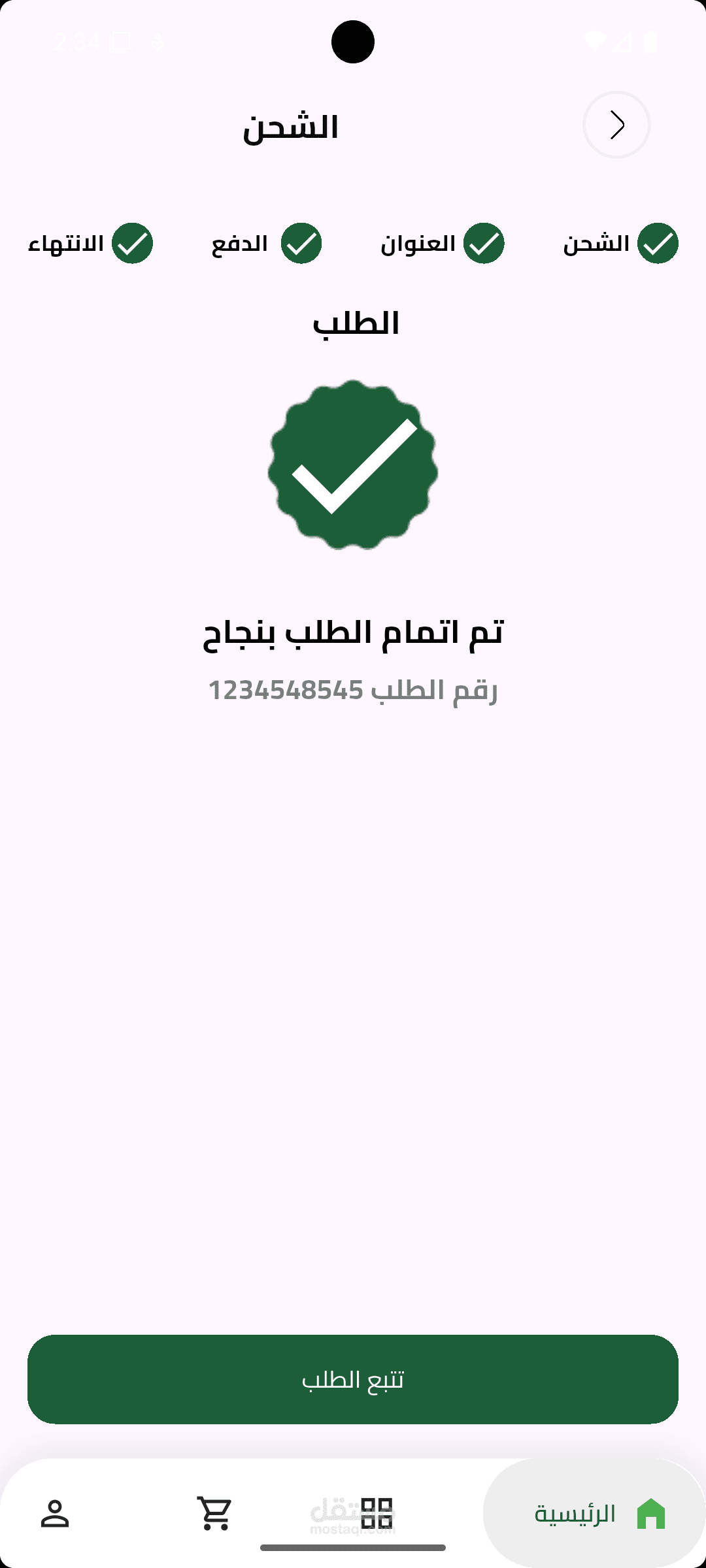This screenshot has width=706, height=1568.
Task: Open the profile tab
Action: pyautogui.click(x=55, y=1513)
